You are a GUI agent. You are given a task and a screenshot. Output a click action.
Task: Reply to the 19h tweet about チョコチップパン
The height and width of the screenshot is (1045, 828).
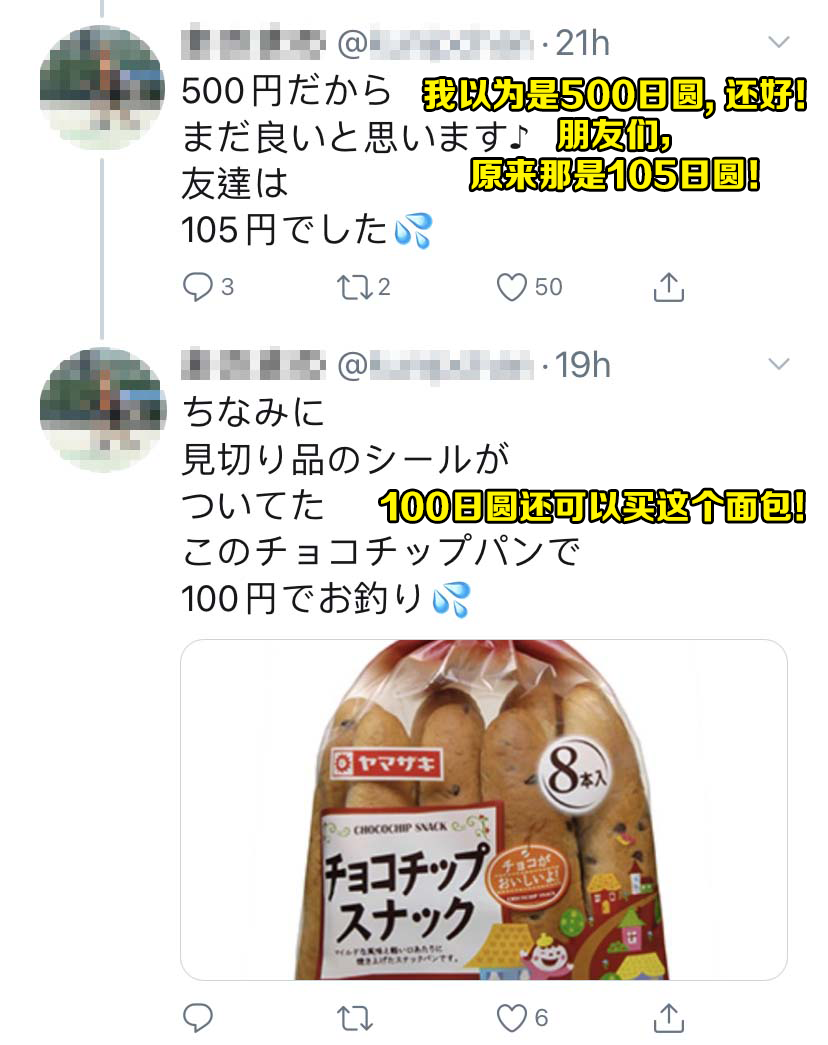[x=198, y=1018]
